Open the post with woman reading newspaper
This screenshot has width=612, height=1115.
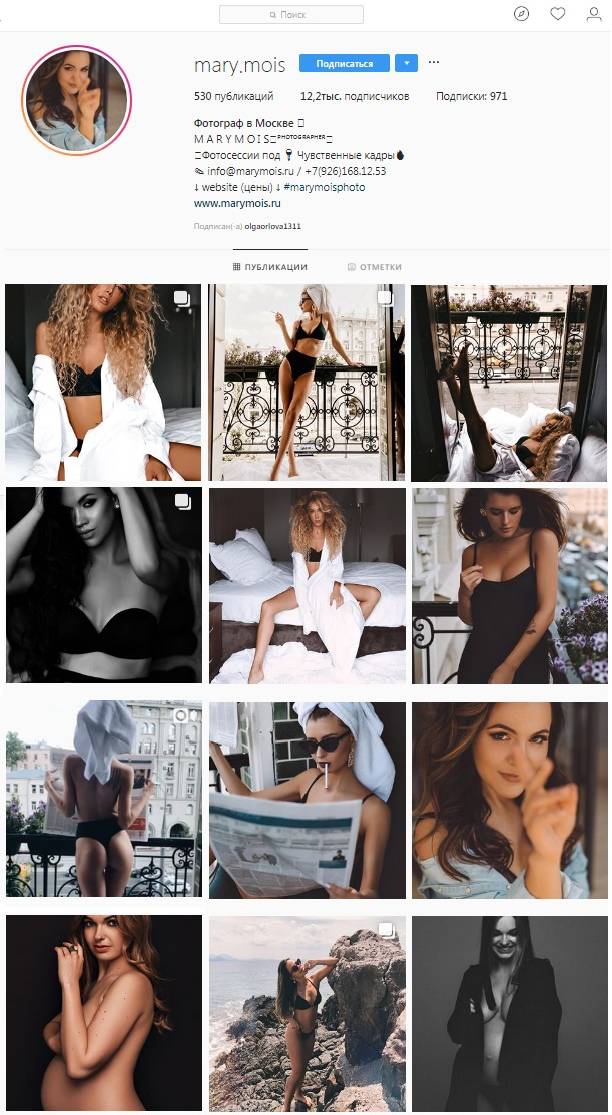307,800
